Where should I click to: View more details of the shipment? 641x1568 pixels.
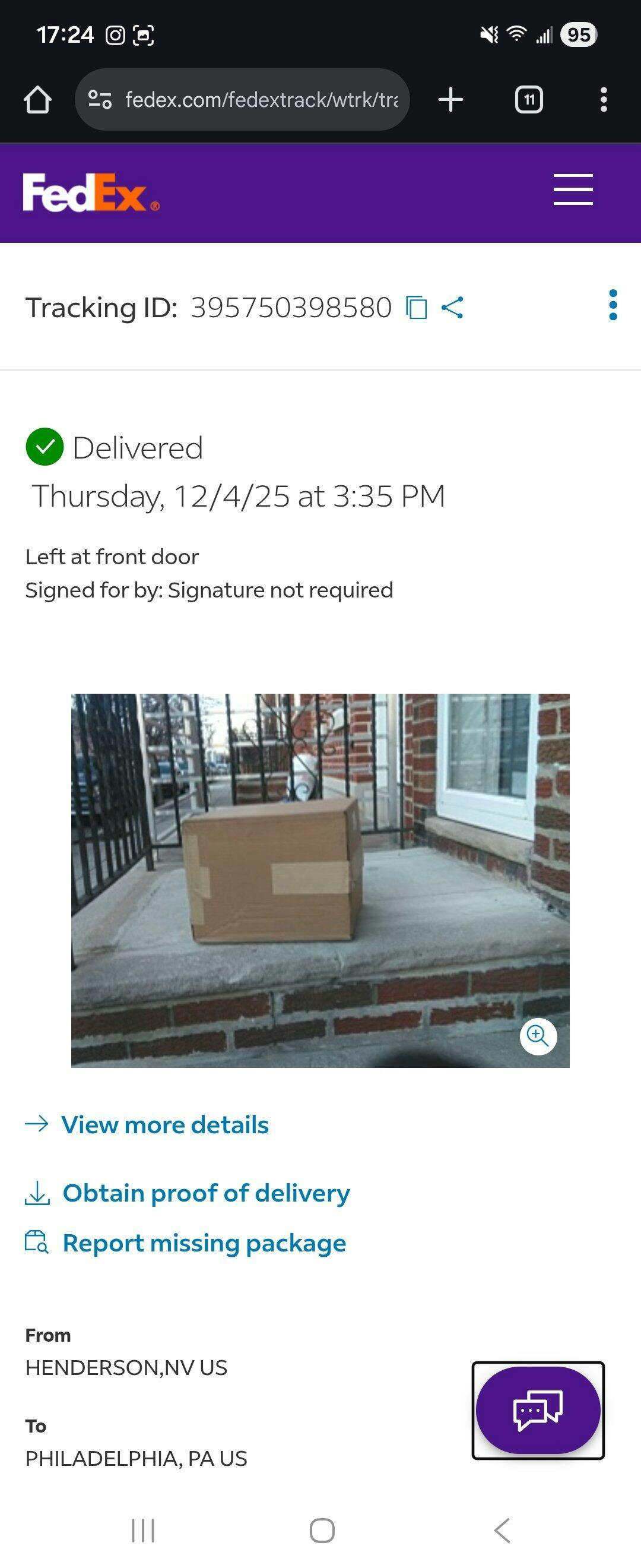pos(165,1125)
